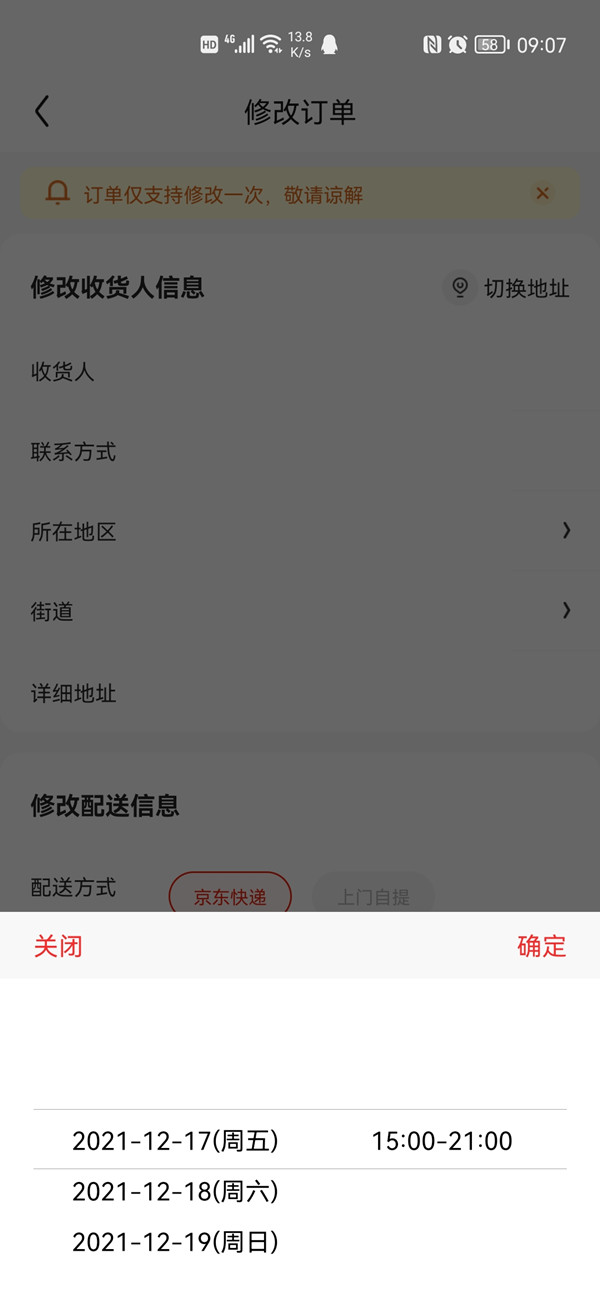
Task: Pick 2021-12-17(周五) as delivery date
Action: pyautogui.click(x=175, y=1140)
